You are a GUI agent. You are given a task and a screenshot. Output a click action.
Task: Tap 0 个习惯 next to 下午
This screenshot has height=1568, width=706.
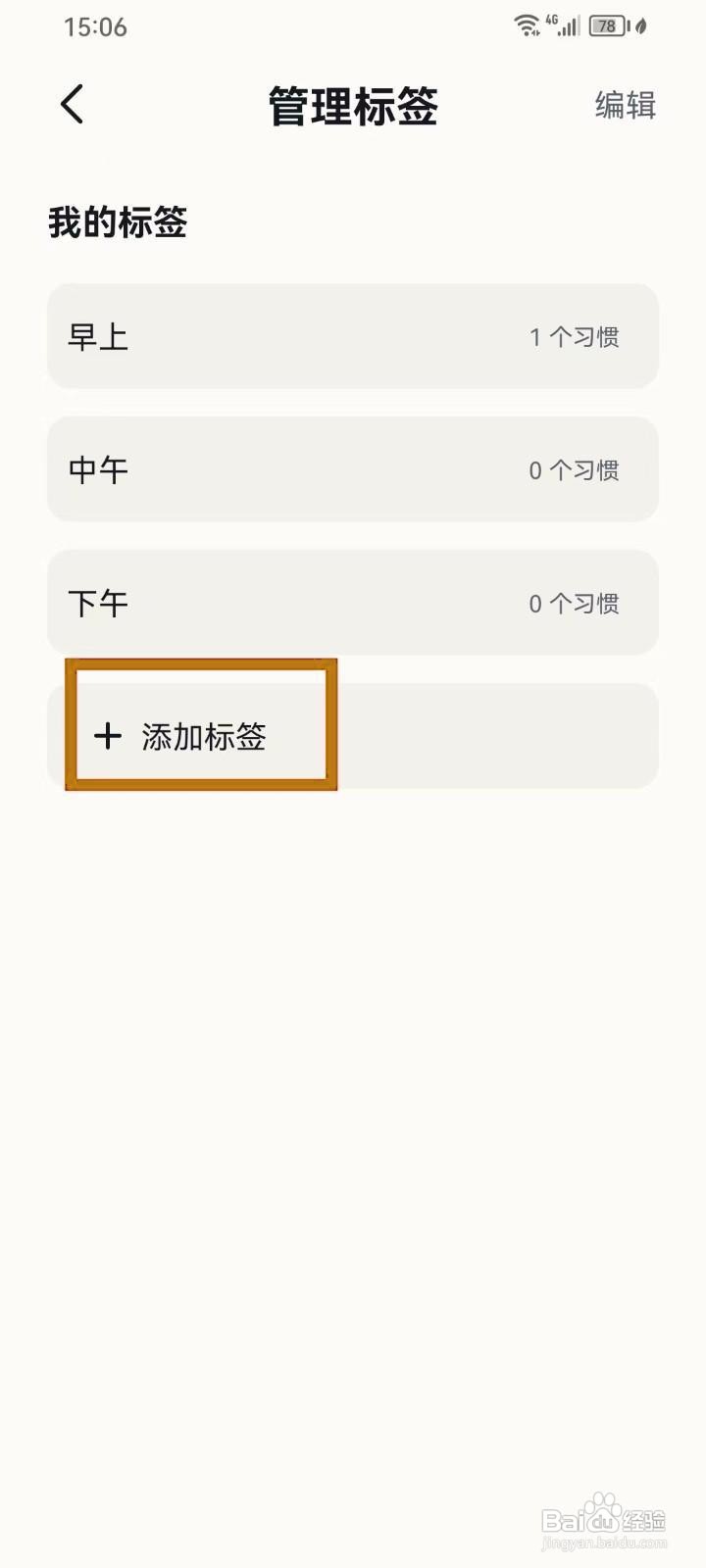(575, 603)
